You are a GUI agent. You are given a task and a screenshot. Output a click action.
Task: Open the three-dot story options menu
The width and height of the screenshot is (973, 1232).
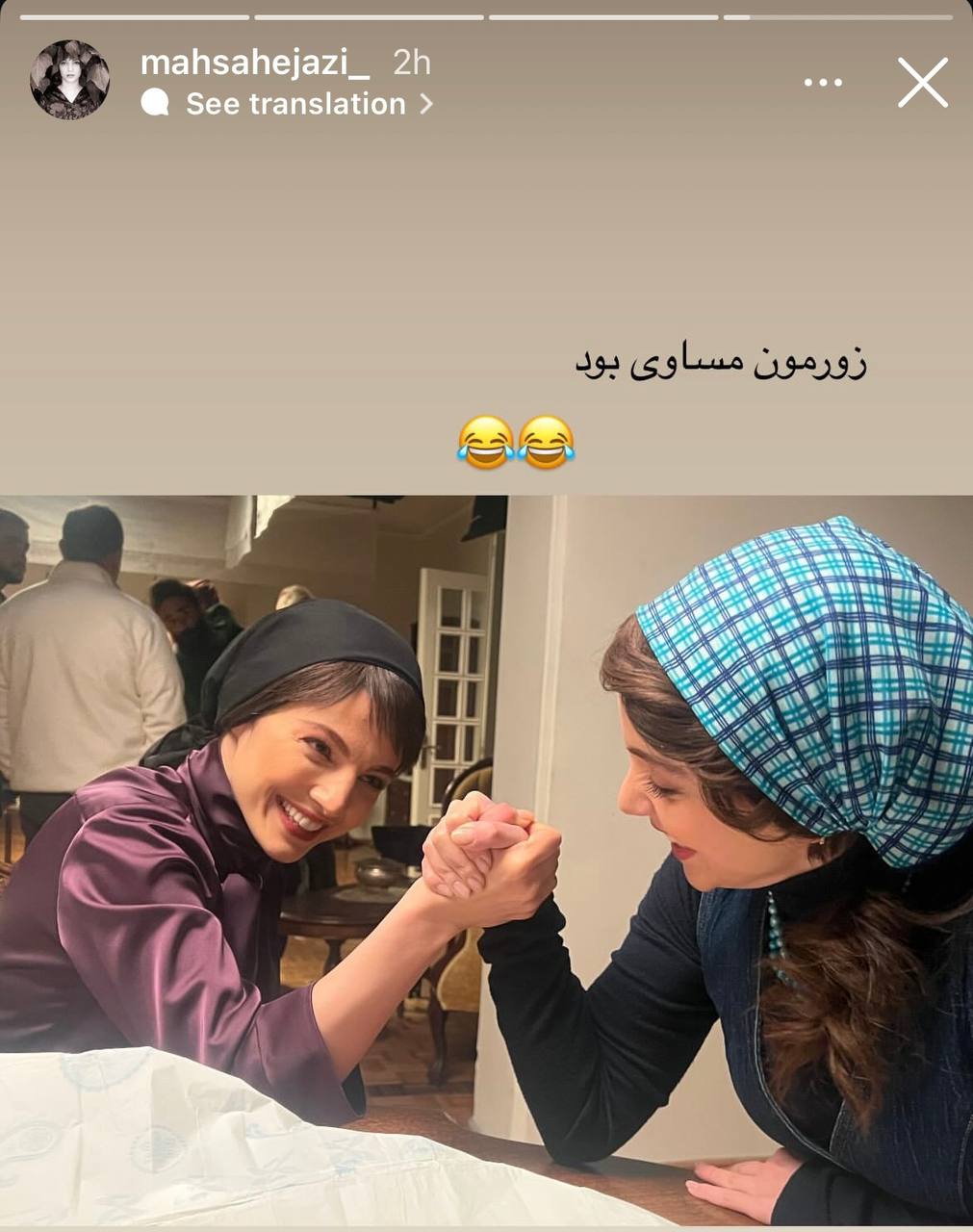(823, 83)
